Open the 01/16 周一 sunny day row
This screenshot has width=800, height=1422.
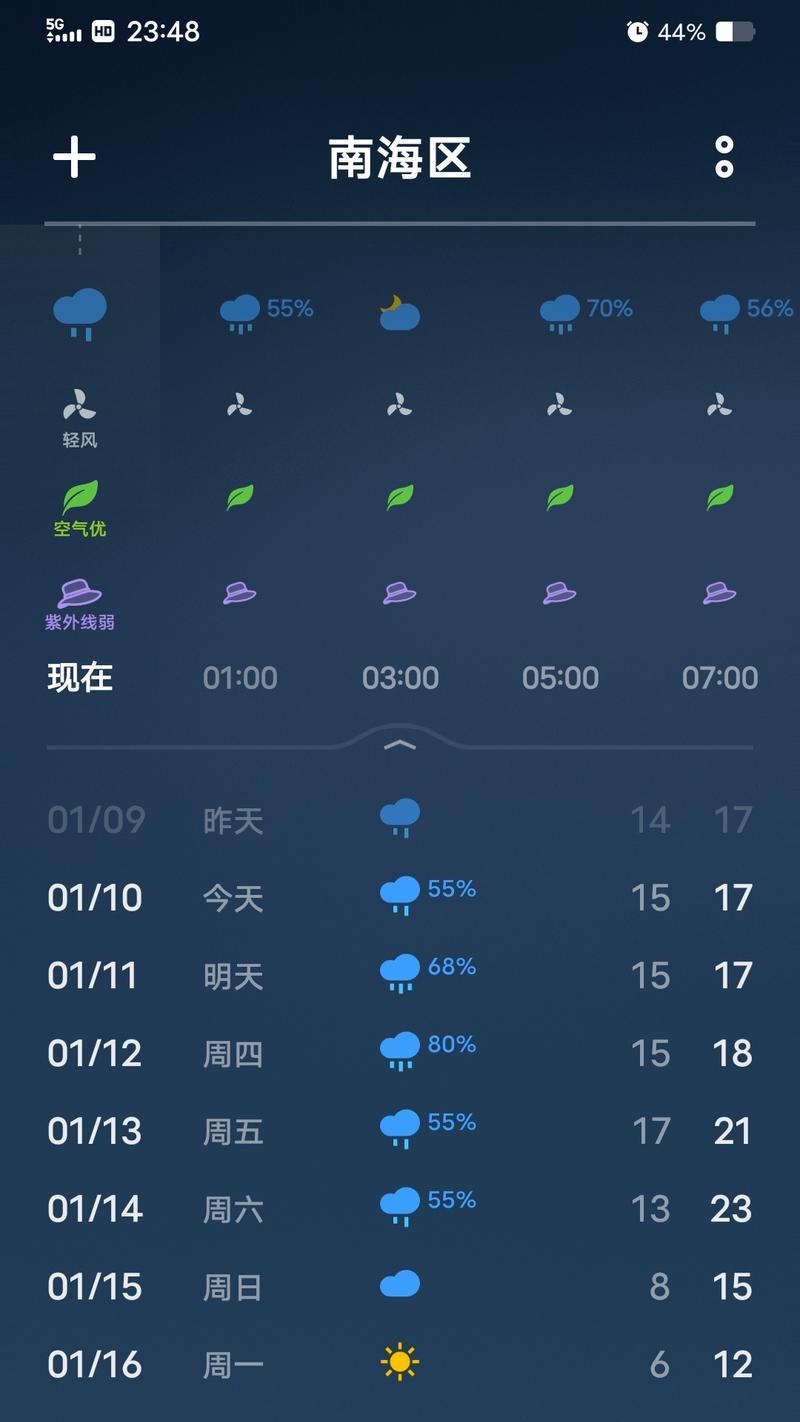point(400,1365)
